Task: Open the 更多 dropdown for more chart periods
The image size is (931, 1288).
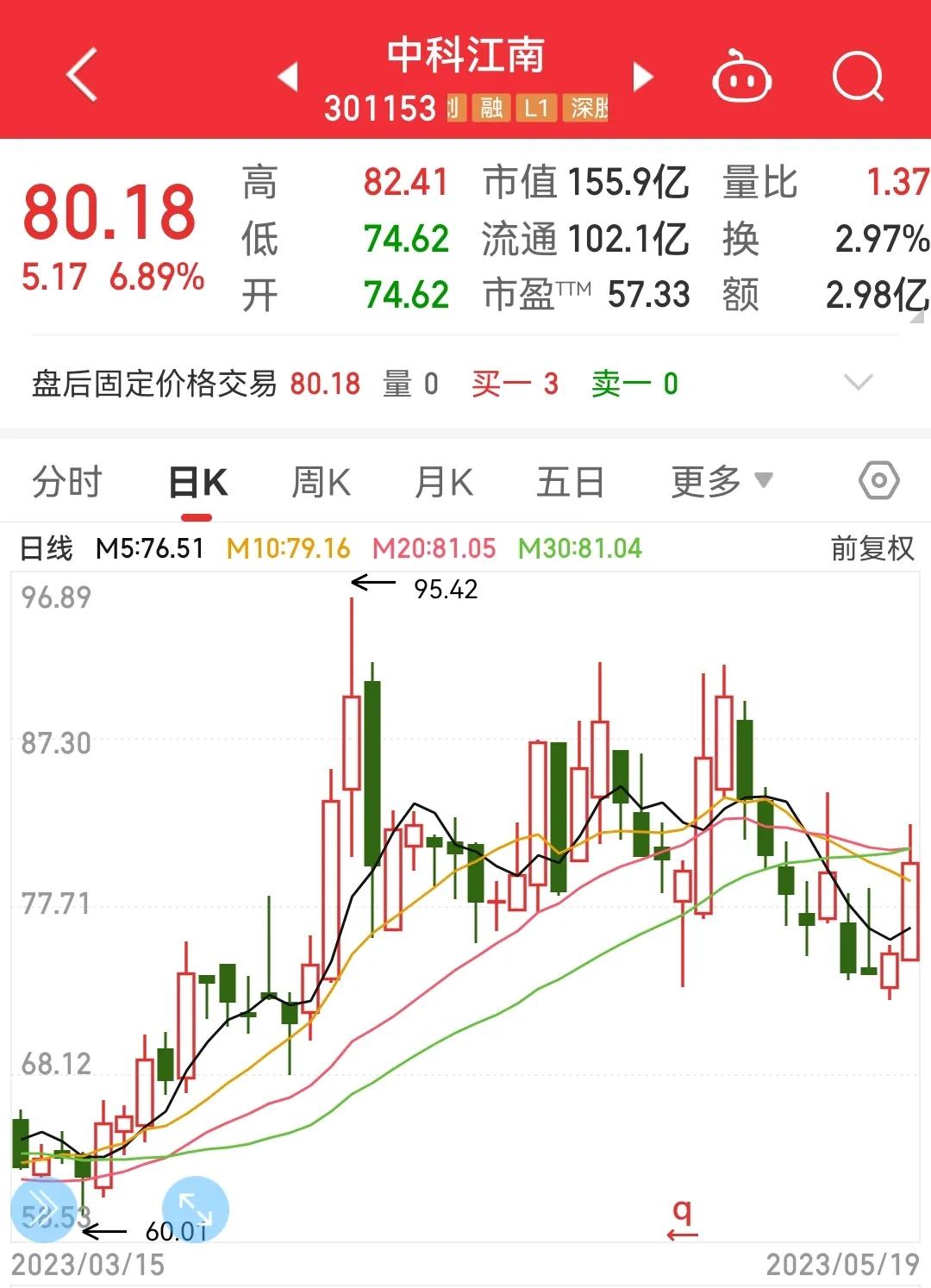Action: [721, 481]
